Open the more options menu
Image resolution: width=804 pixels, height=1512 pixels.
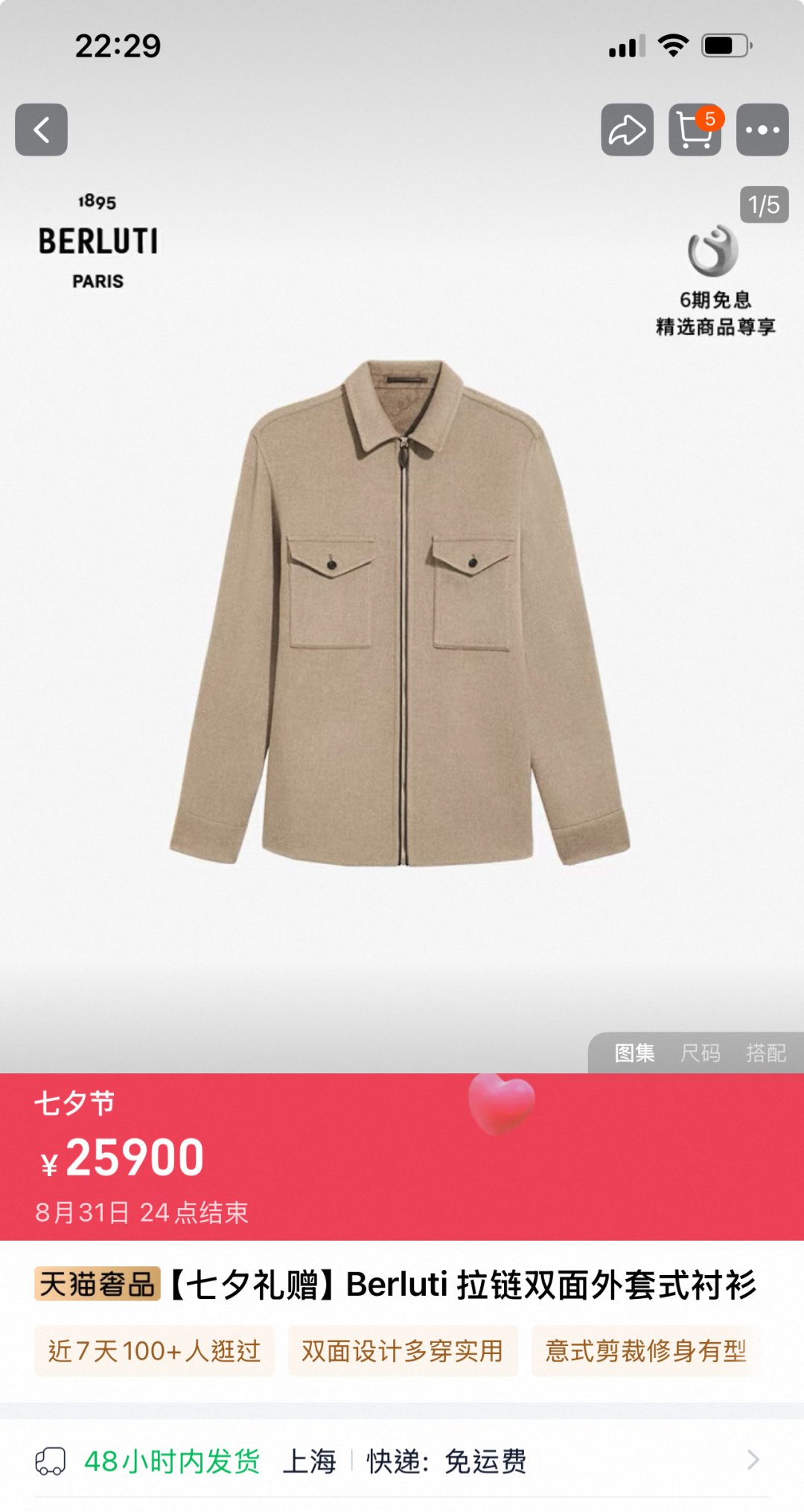(762, 130)
